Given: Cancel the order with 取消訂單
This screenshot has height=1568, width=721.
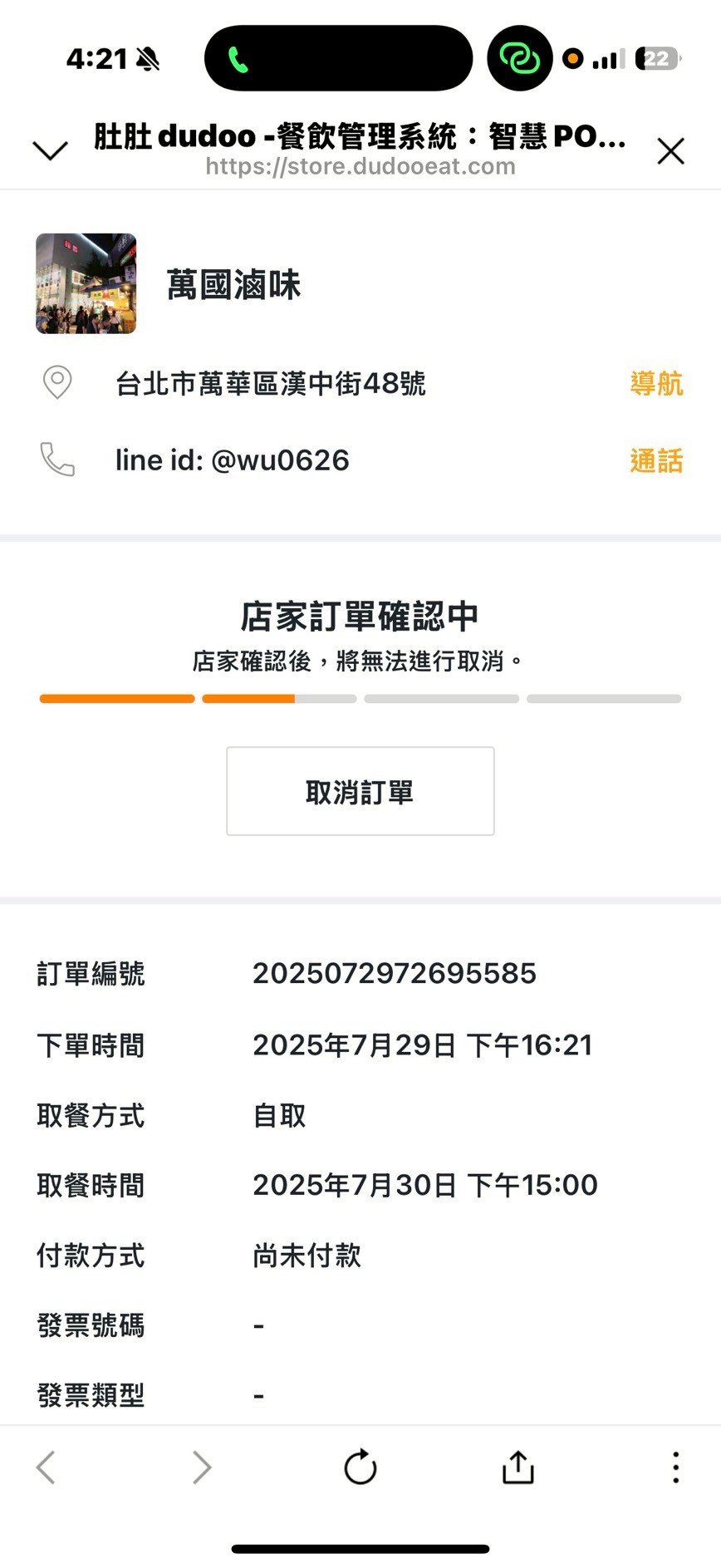Looking at the screenshot, I should pyautogui.click(x=360, y=791).
